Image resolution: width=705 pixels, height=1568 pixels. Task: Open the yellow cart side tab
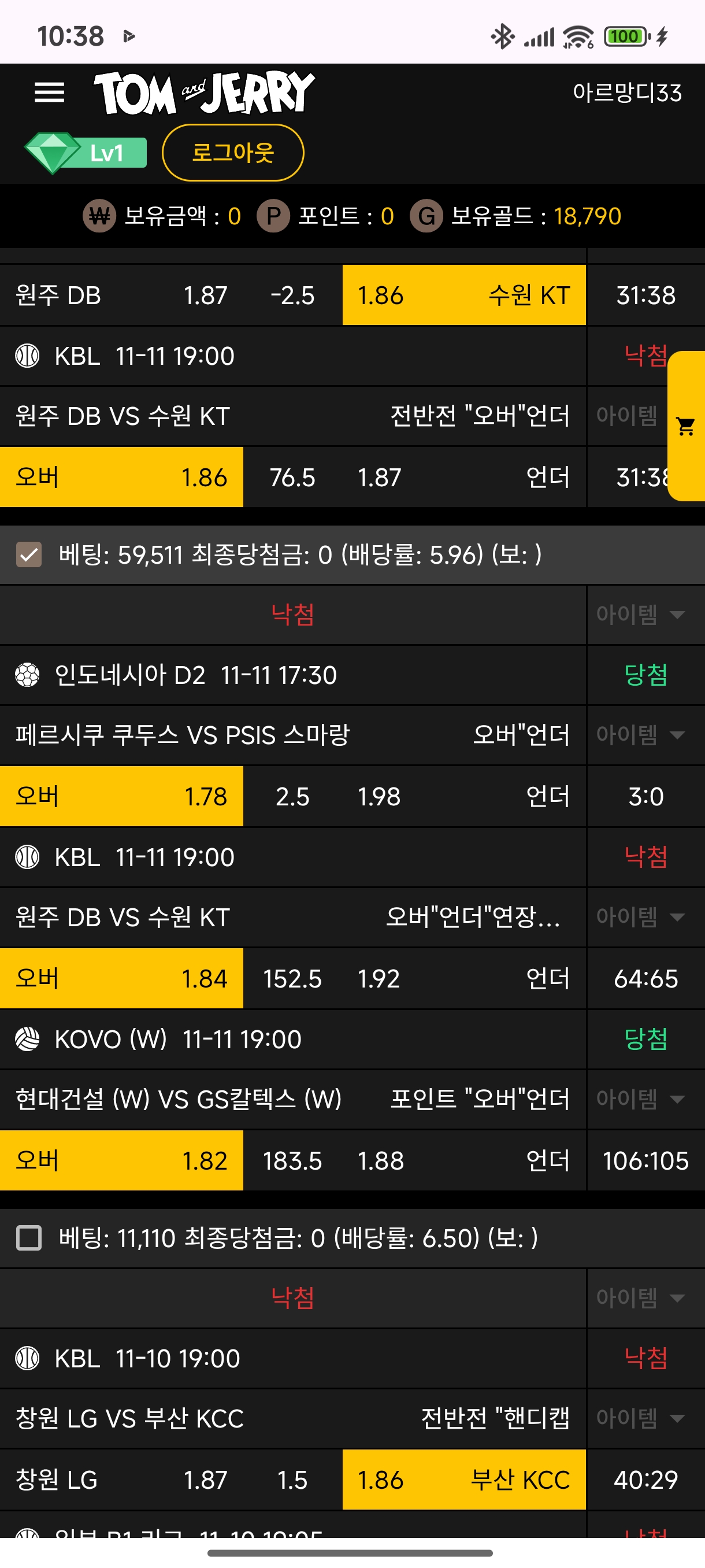coord(686,426)
